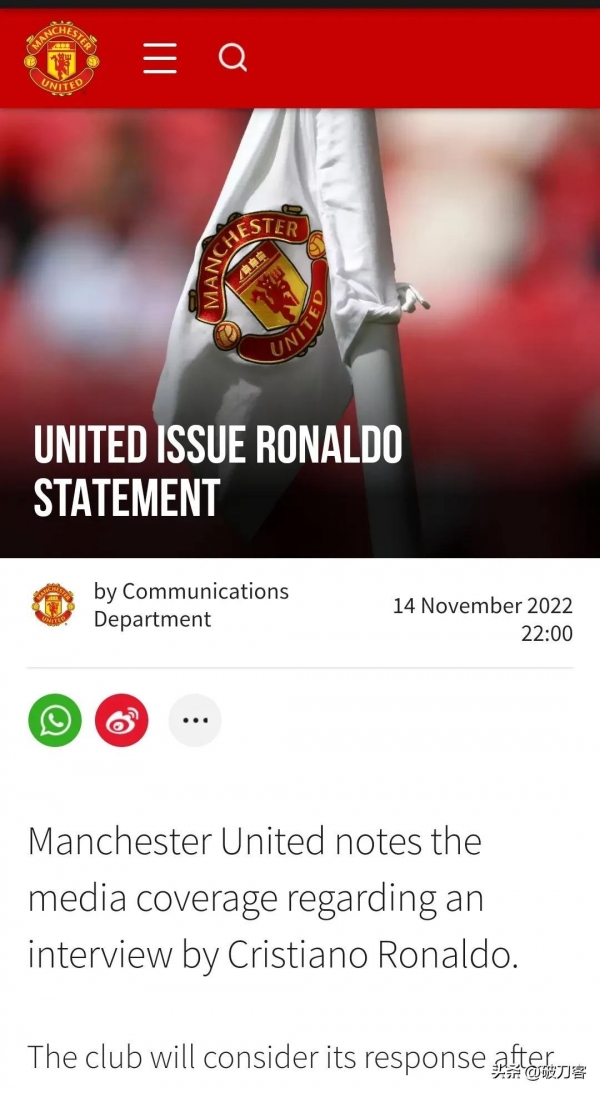Share the article on Weibo
The height and width of the screenshot is (1093, 600).
(x=122, y=720)
